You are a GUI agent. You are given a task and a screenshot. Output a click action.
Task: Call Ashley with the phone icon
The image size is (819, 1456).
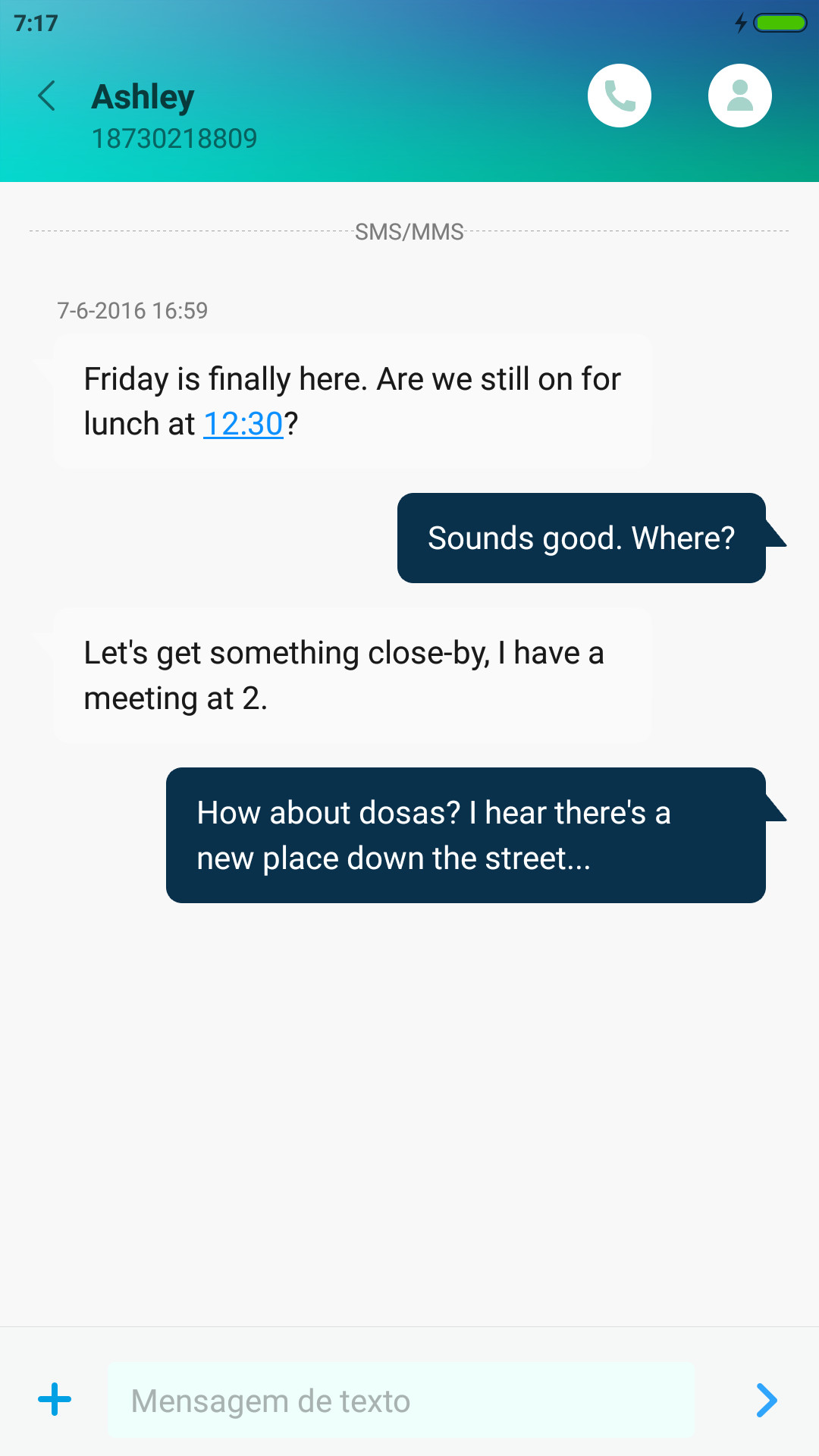(x=620, y=96)
